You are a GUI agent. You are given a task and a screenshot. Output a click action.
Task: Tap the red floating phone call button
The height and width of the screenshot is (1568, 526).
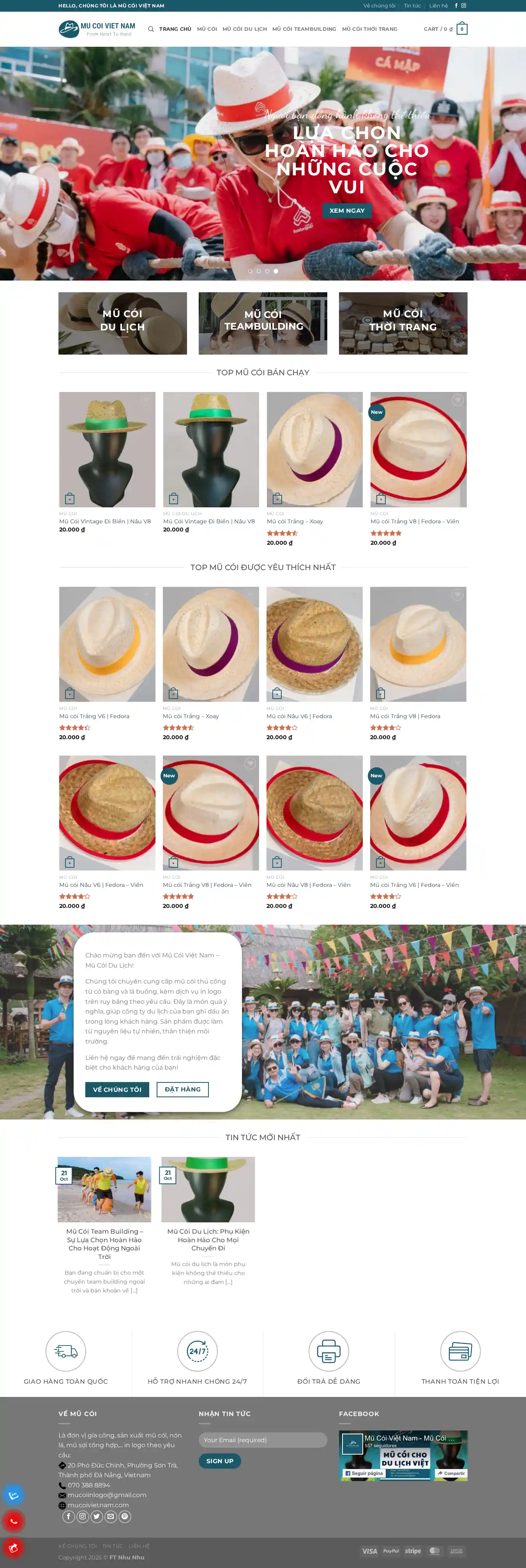(x=13, y=1521)
